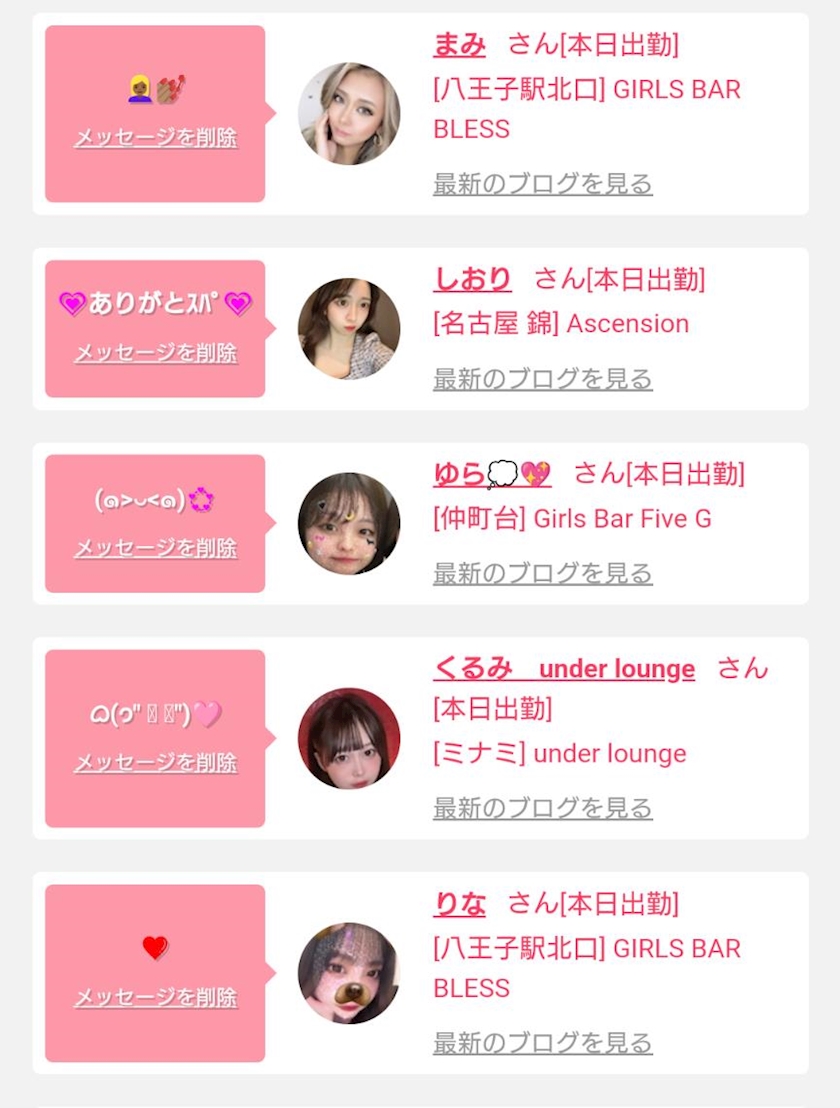The width and height of the screenshot is (840, 1108).
Task: Delete the heart message to りな
Action: click(x=155, y=997)
